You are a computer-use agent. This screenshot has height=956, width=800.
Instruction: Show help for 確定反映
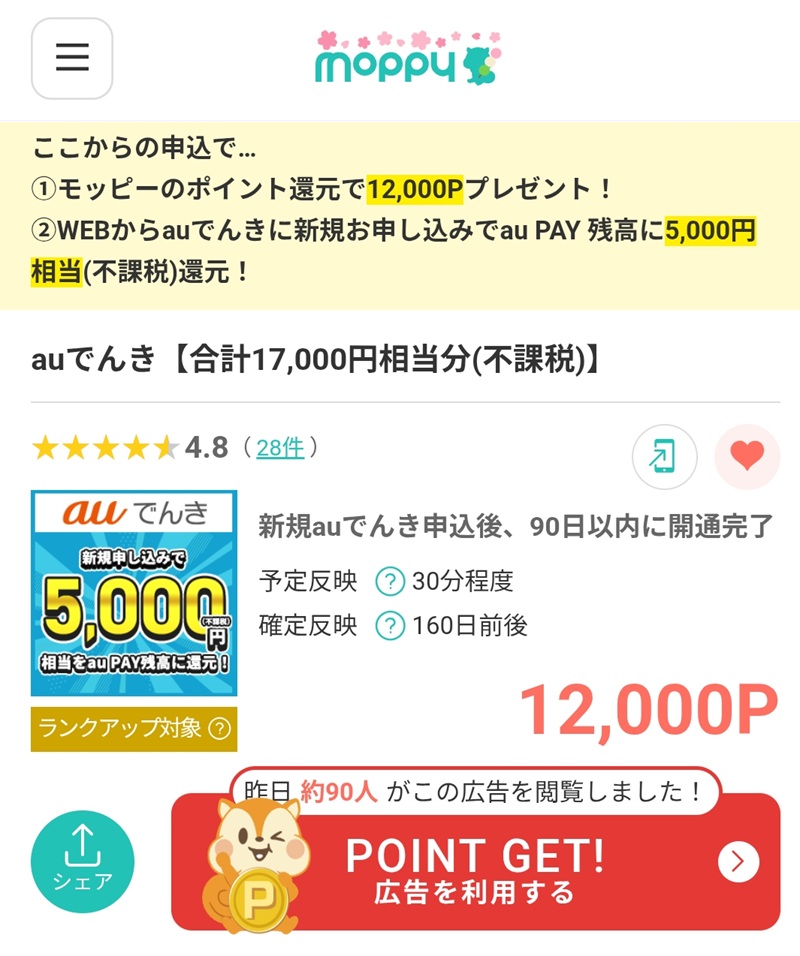pos(390,626)
